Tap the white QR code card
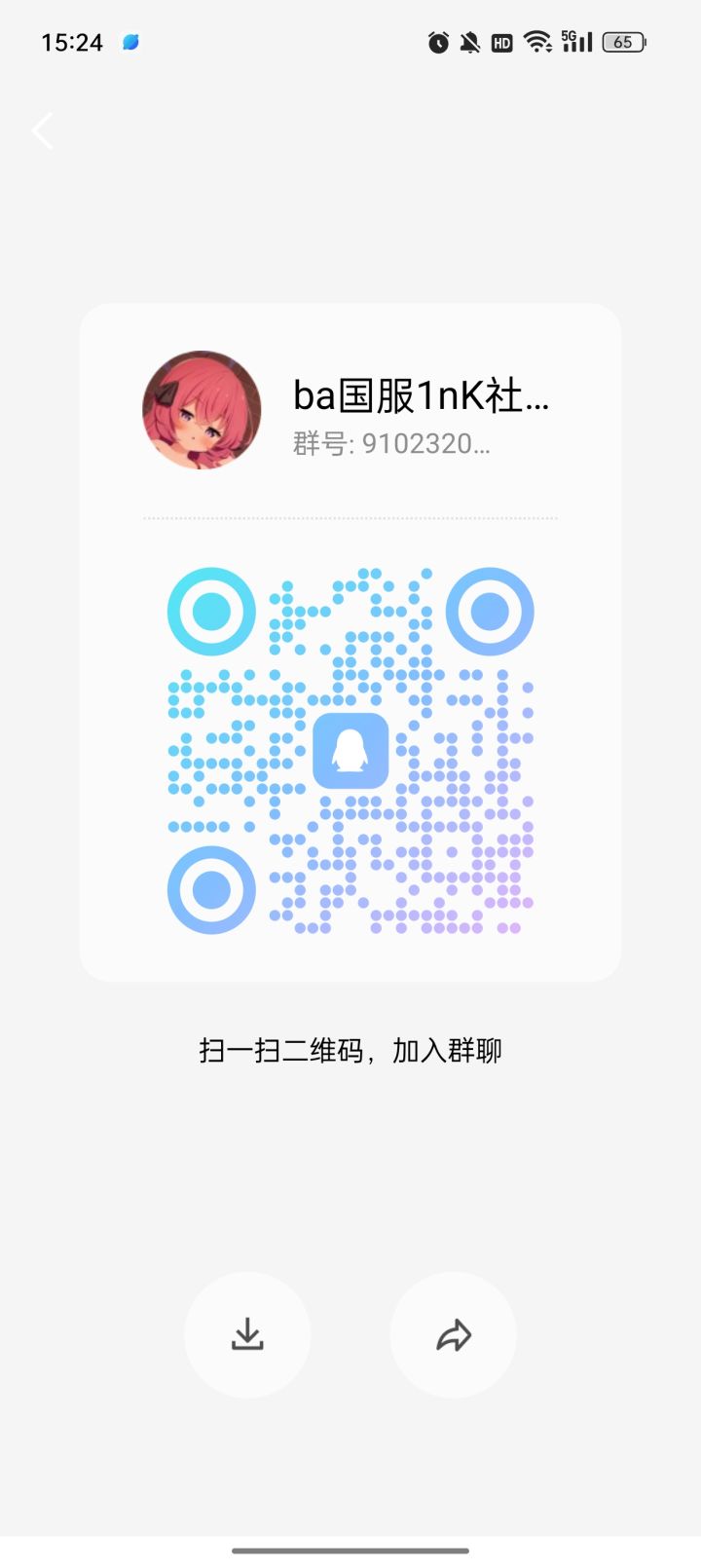The width and height of the screenshot is (701, 1568). coord(350,643)
